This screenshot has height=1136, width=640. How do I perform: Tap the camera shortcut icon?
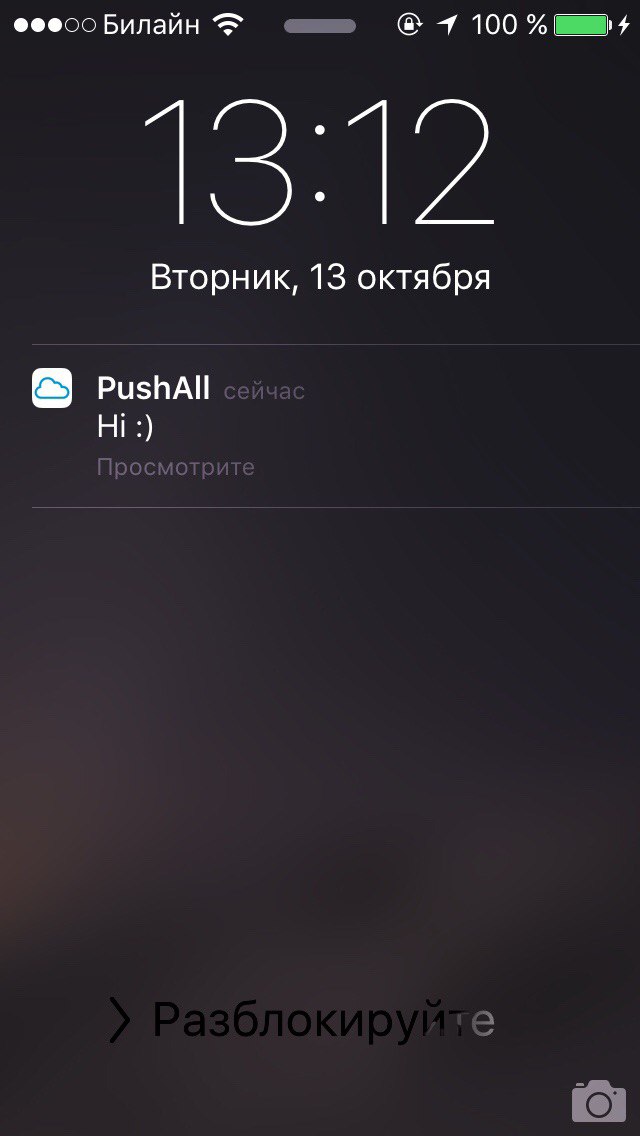click(598, 1101)
